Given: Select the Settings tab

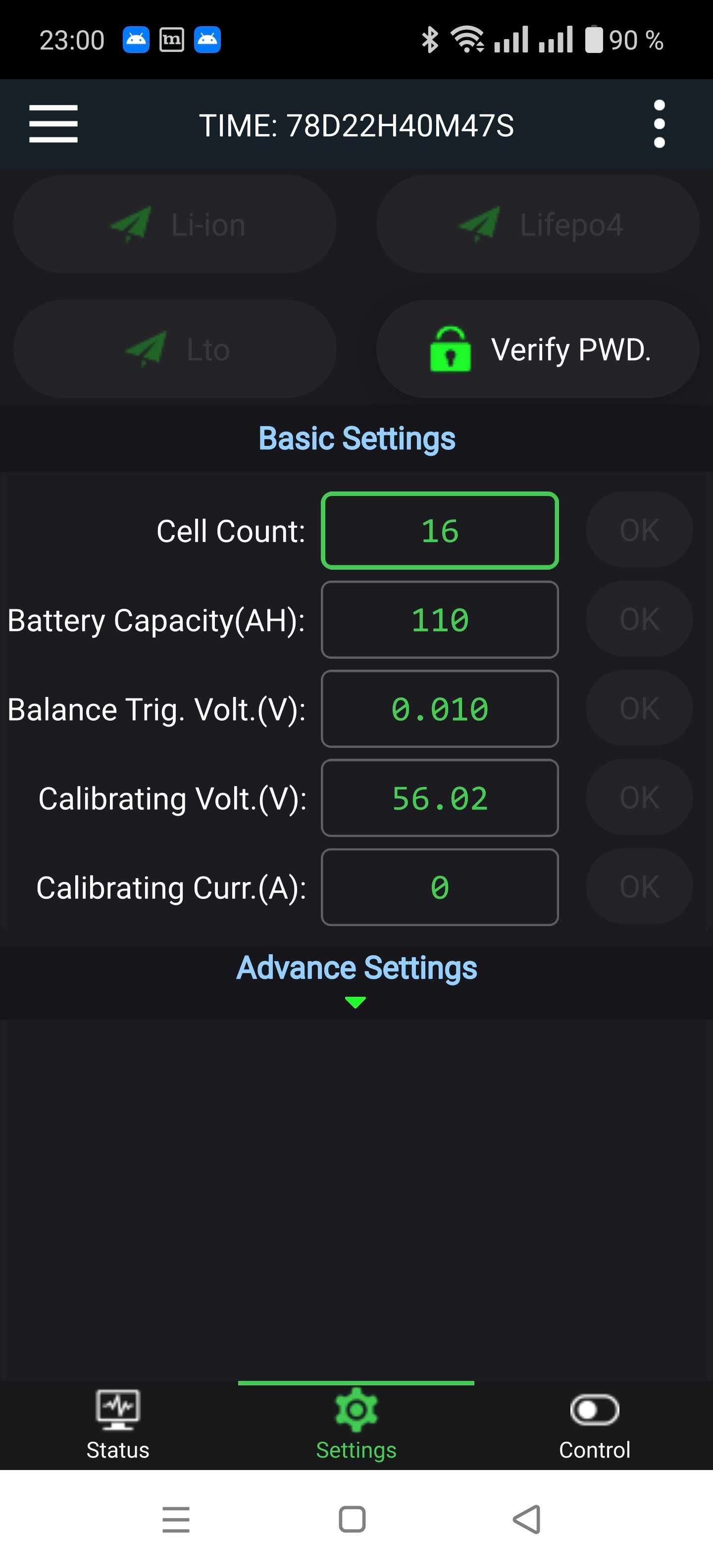Looking at the screenshot, I should click(356, 1425).
